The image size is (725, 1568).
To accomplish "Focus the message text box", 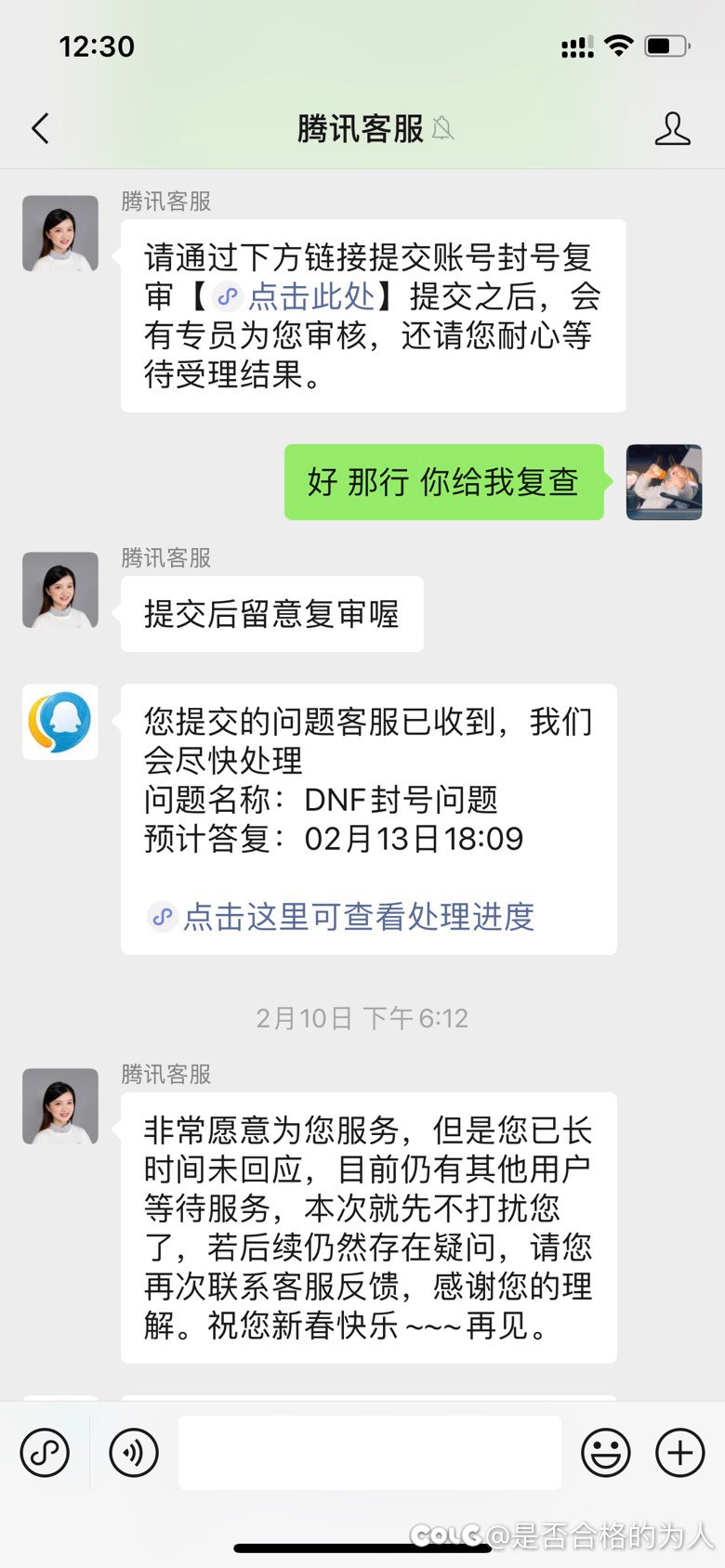I will tap(369, 1452).
